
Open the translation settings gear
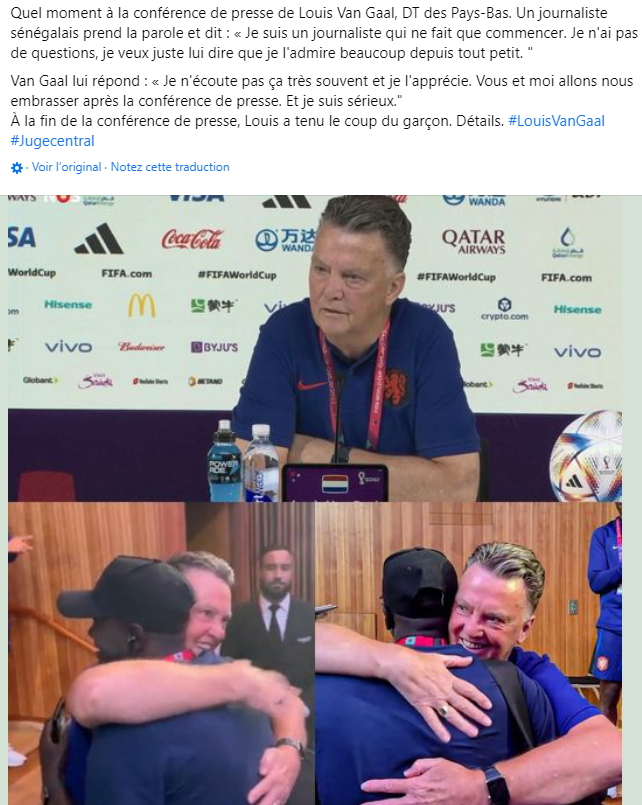pos(17,167)
